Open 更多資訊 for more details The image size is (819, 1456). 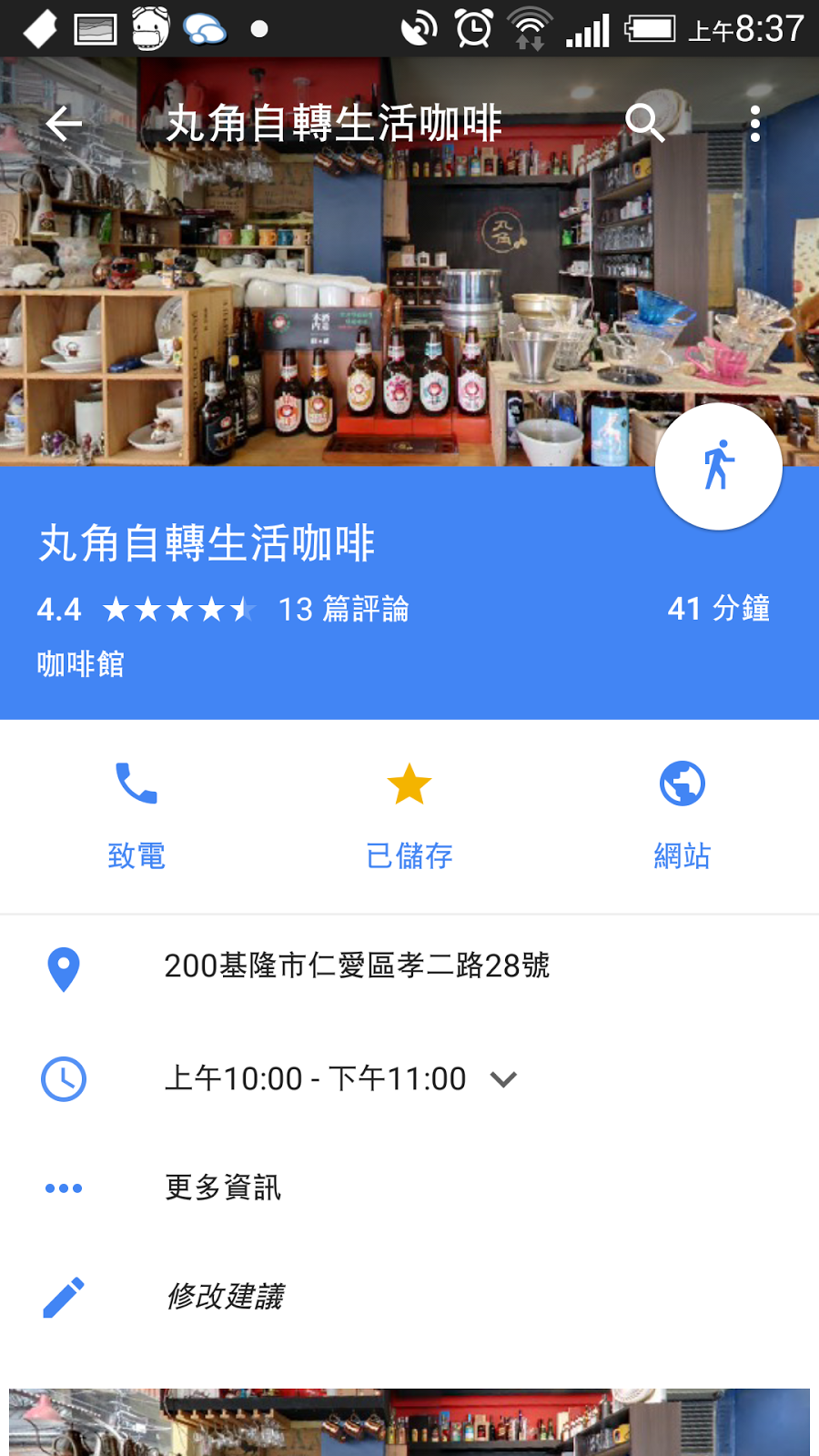click(224, 1188)
